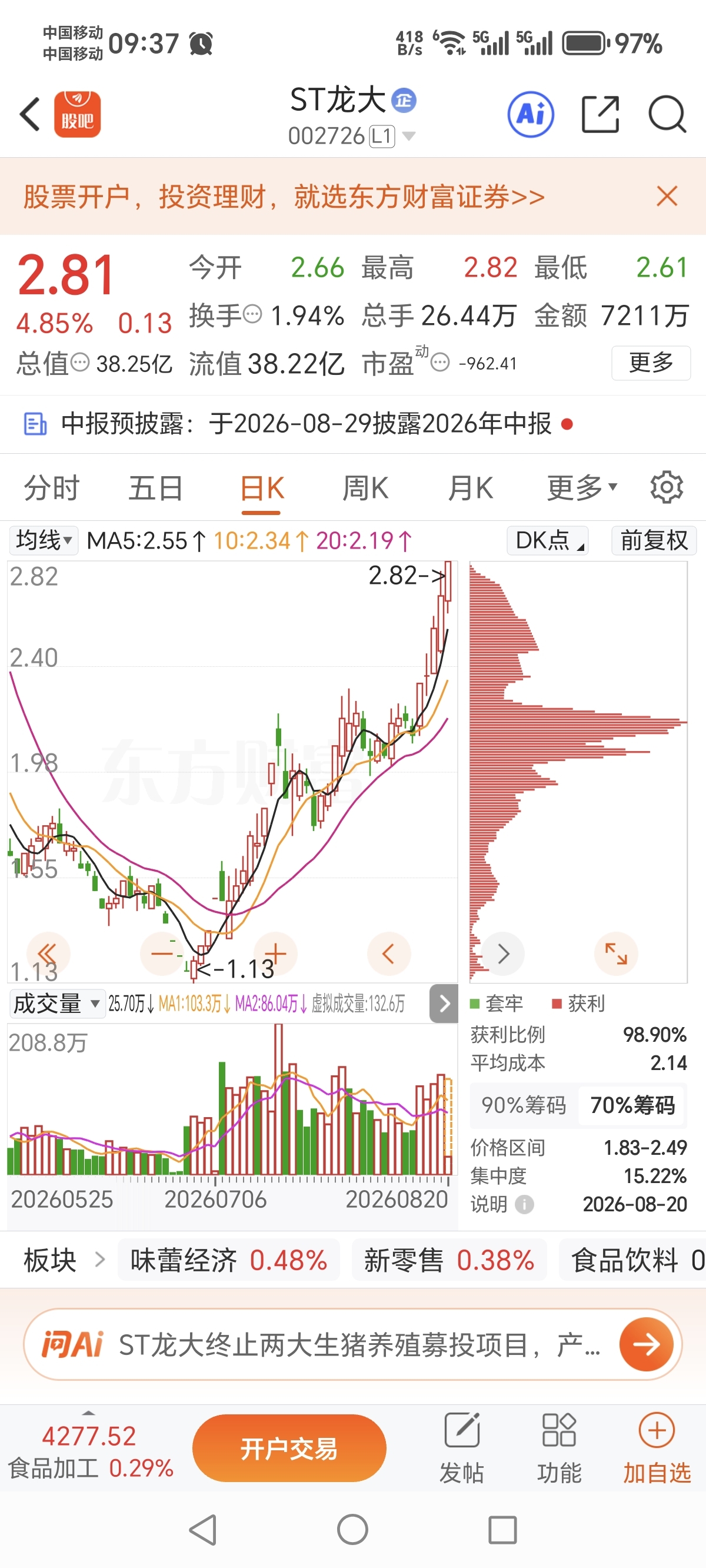Tap 更多 to show more quote data

click(651, 363)
